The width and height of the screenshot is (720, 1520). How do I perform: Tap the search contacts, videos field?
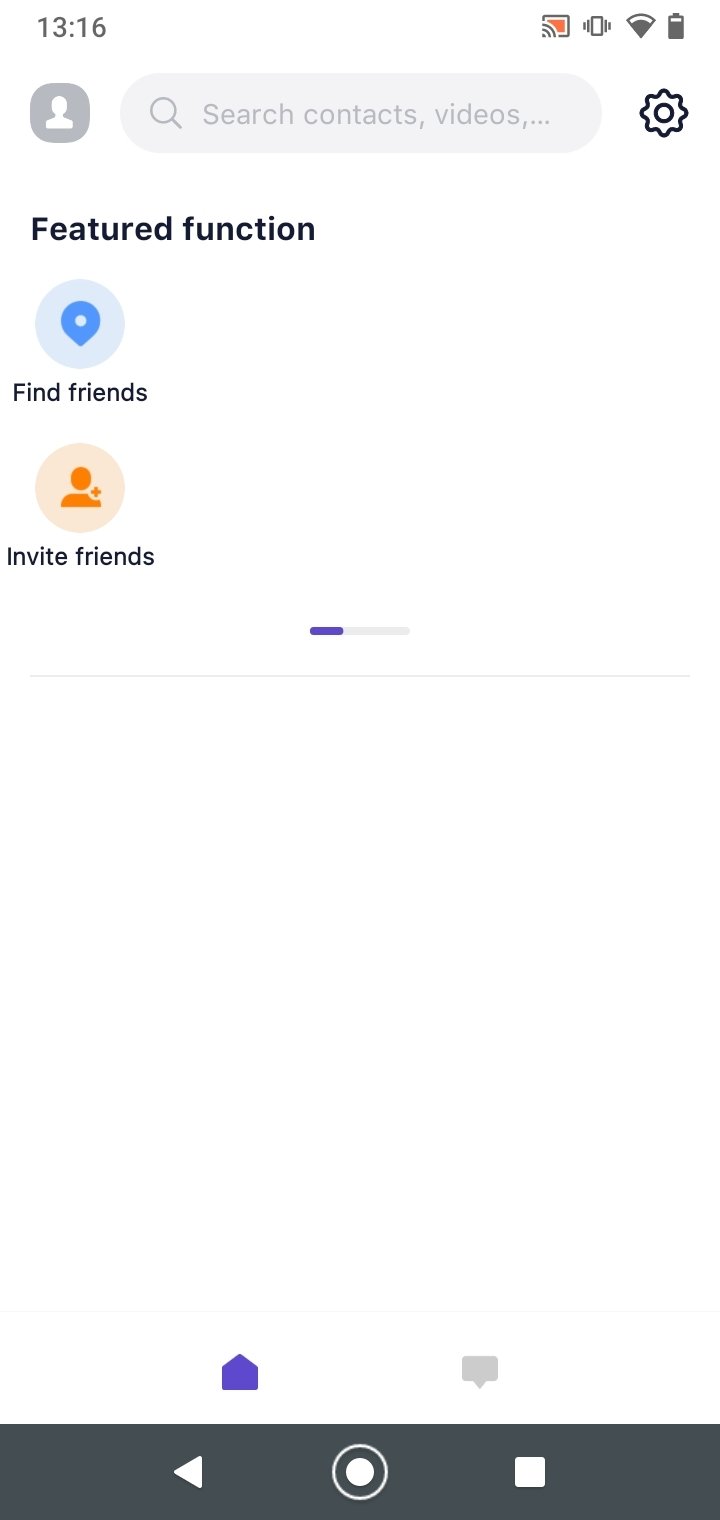361,113
